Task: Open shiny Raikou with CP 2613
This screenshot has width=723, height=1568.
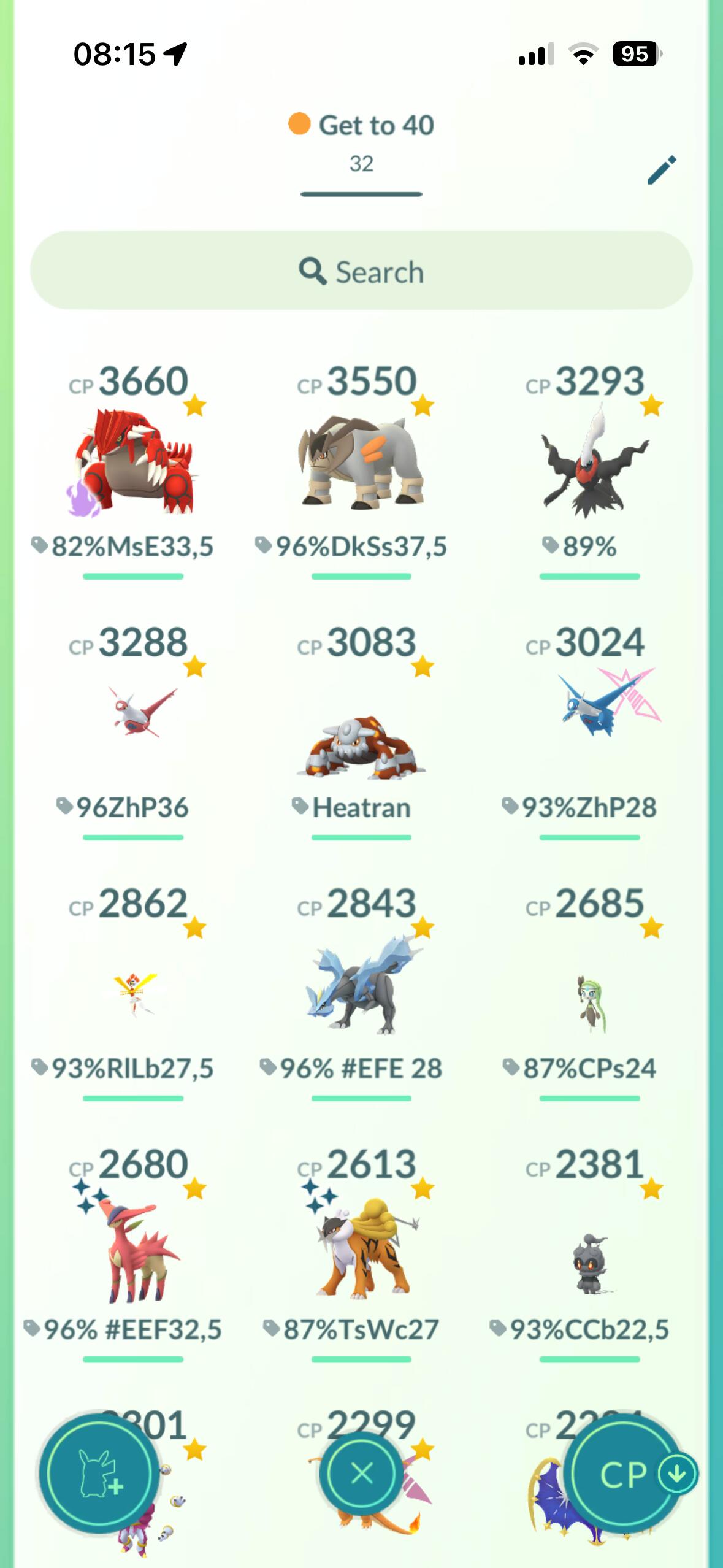Action: pos(361,1251)
